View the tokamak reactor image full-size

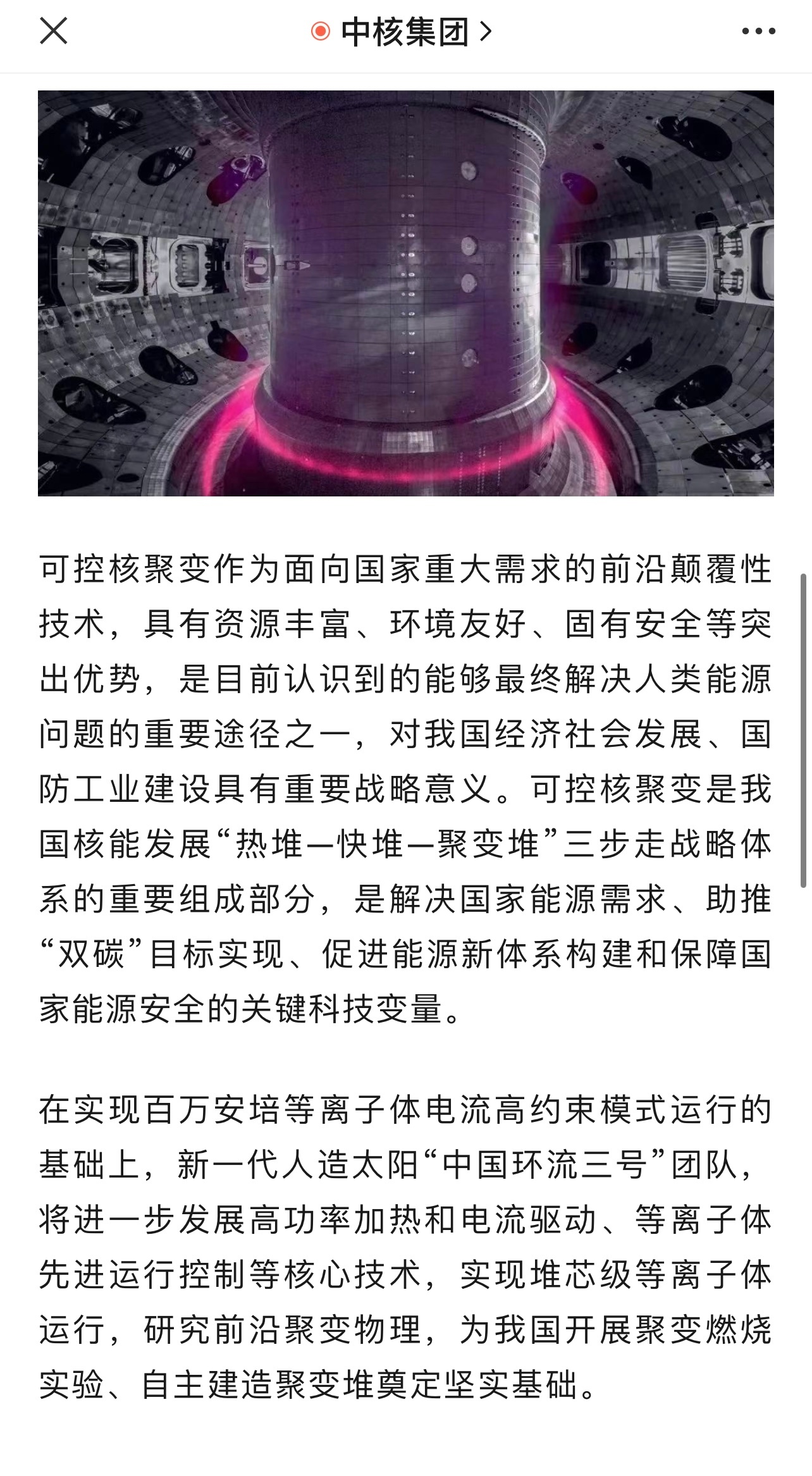click(x=405, y=293)
